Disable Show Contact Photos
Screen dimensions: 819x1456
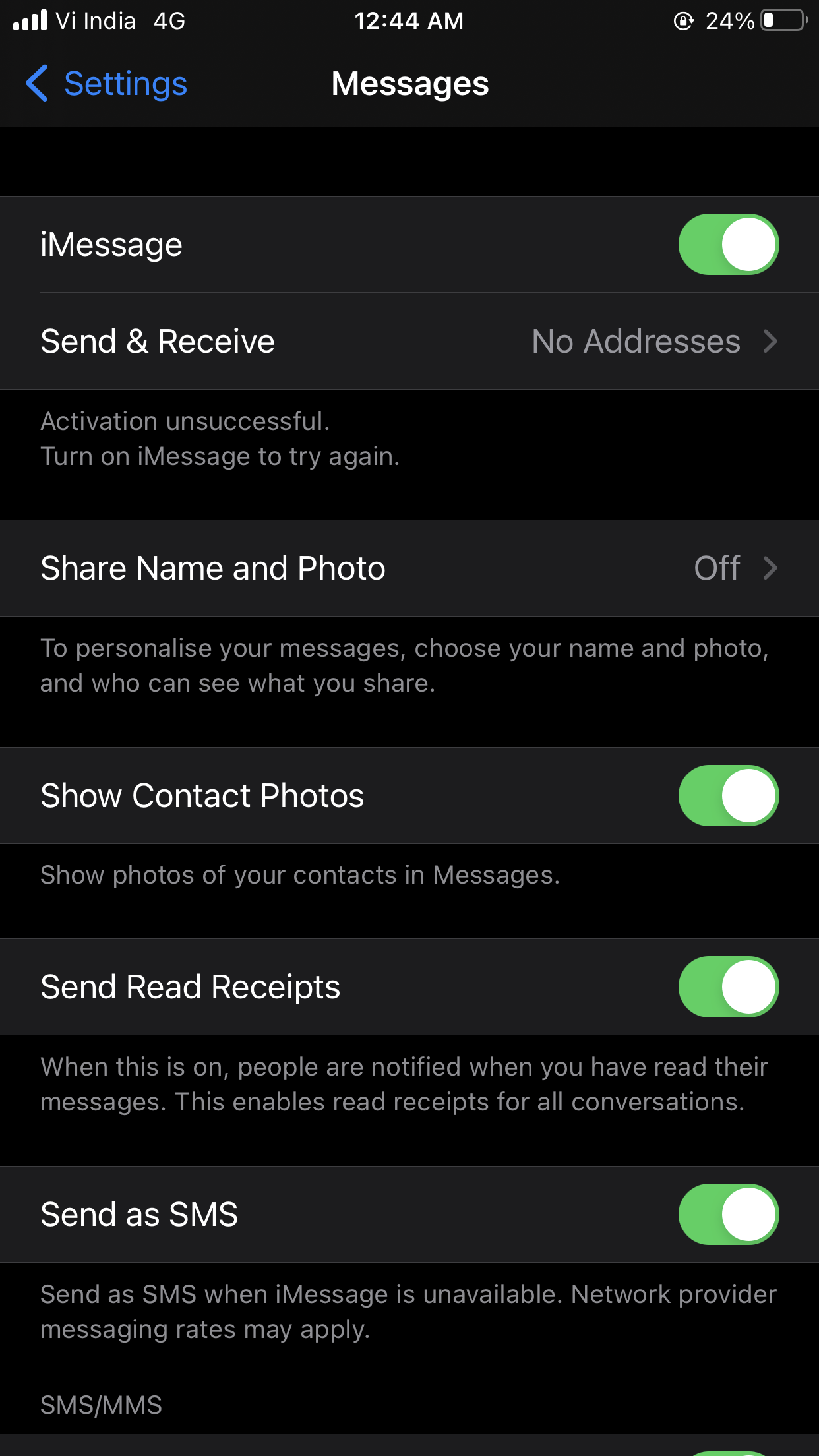[x=728, y=795]
